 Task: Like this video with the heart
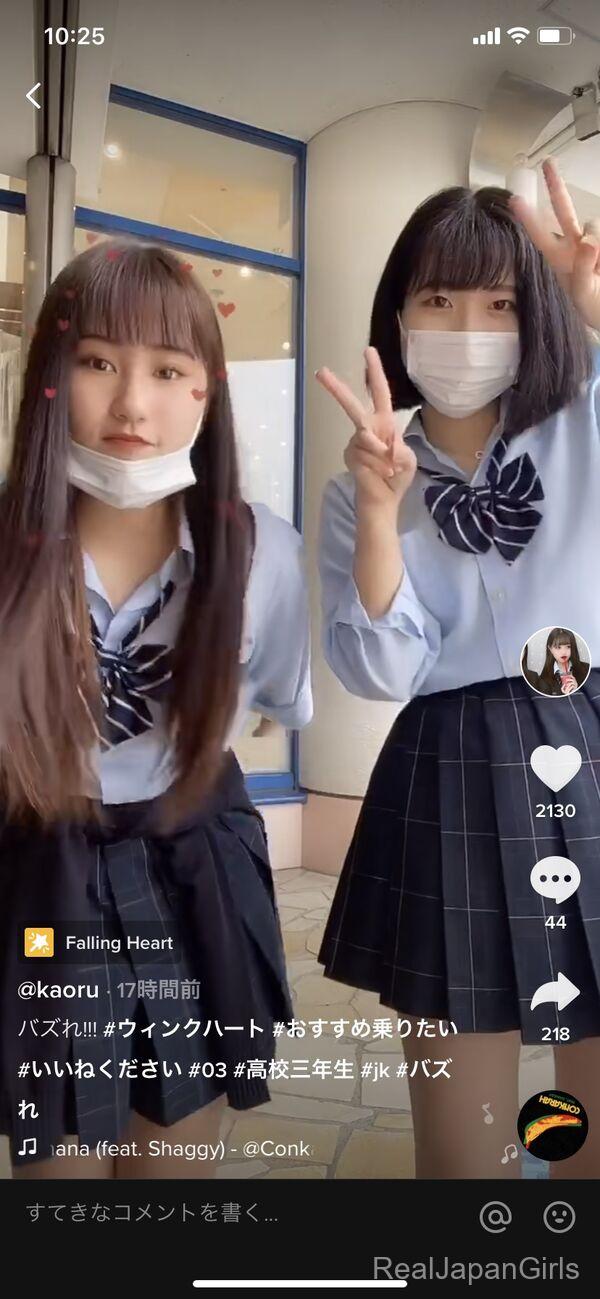pos(555,768)
